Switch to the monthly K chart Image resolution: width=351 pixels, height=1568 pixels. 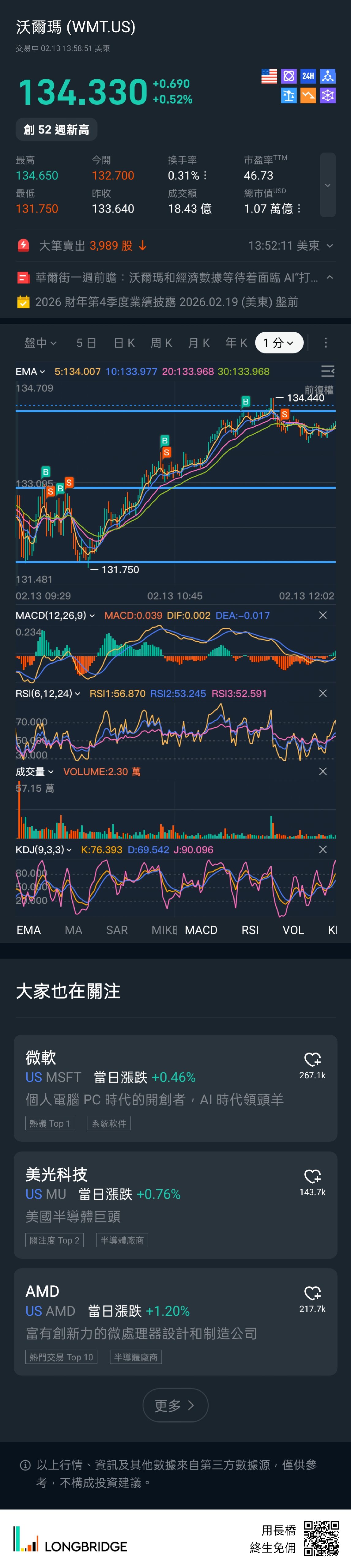click(x=198, y=343)
